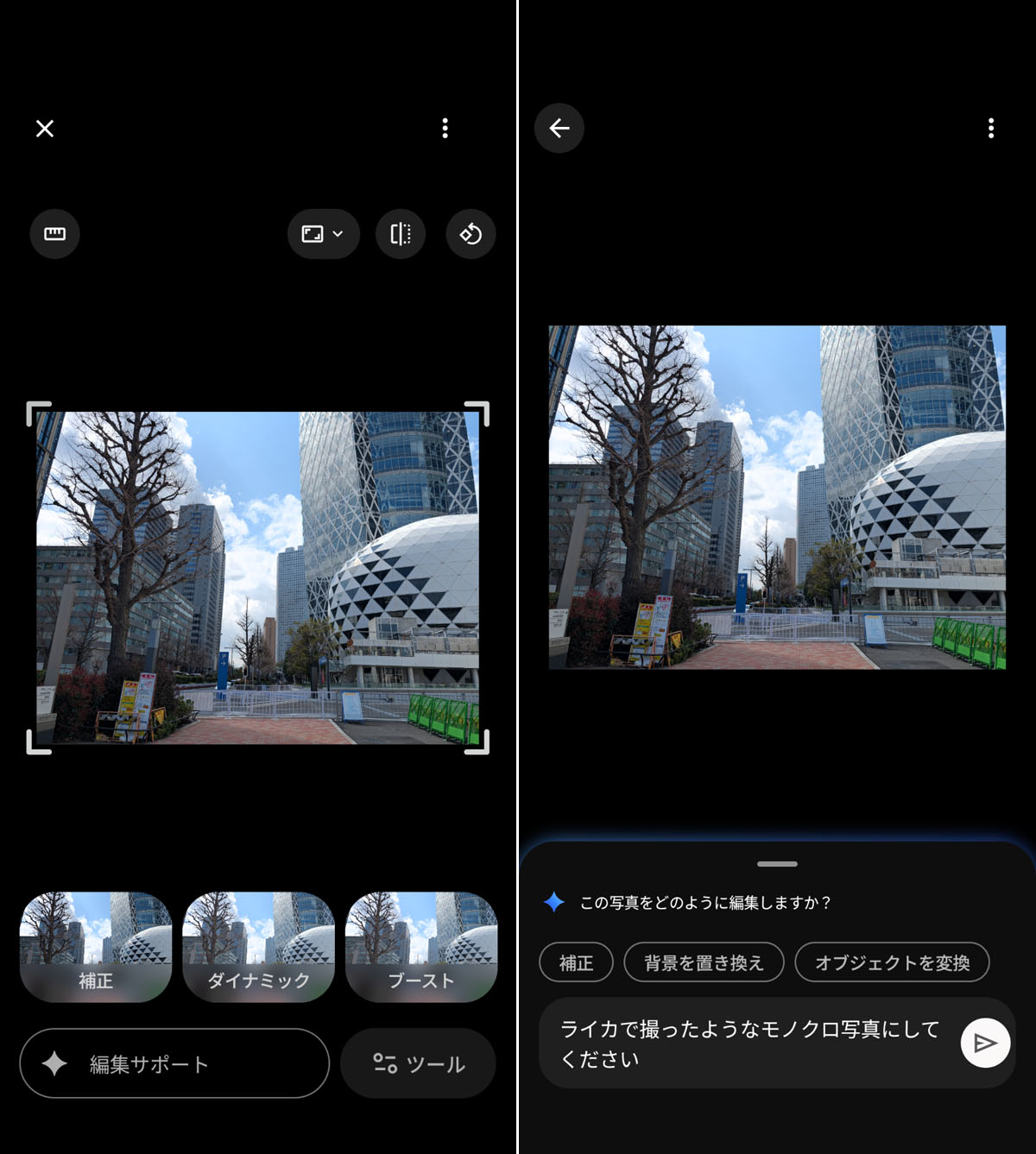
Task: Close the photo editor with the X
Action: click(45, 129)
